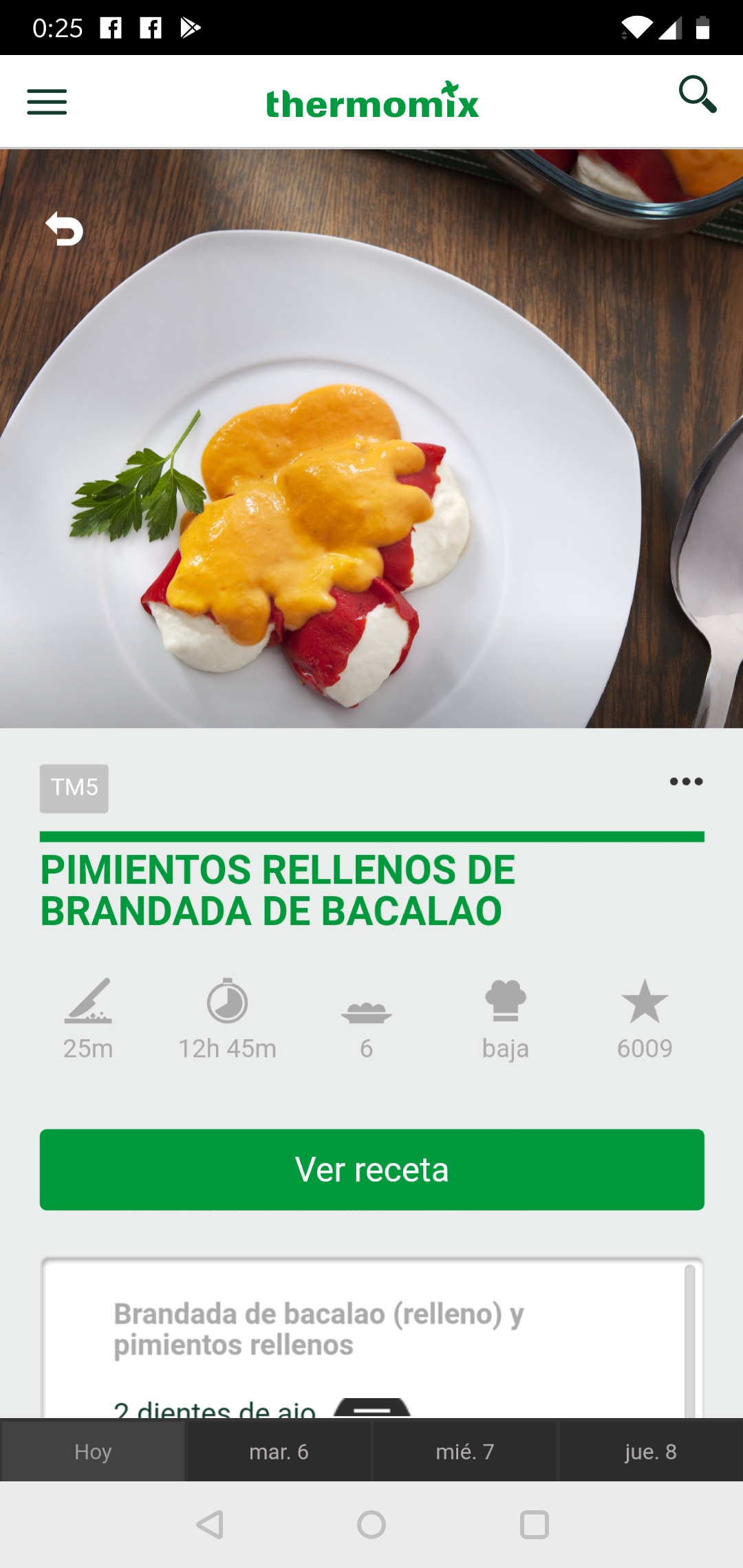Switch to mié. 7 tab
The width and height of the screenshot is (743, 1568).
point(465,1451)
